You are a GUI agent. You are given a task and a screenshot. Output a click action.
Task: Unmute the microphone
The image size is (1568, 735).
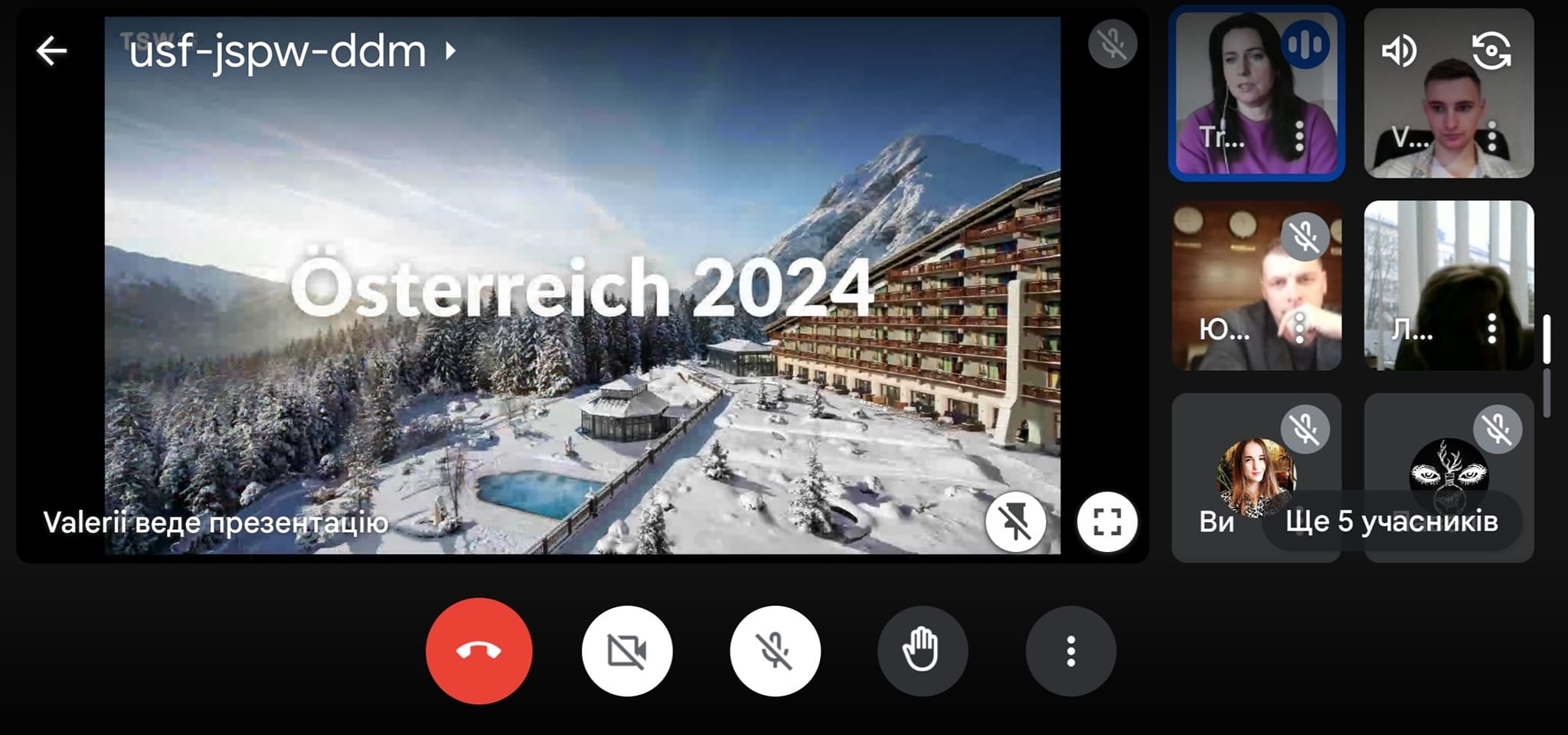(x=775, y=652)
